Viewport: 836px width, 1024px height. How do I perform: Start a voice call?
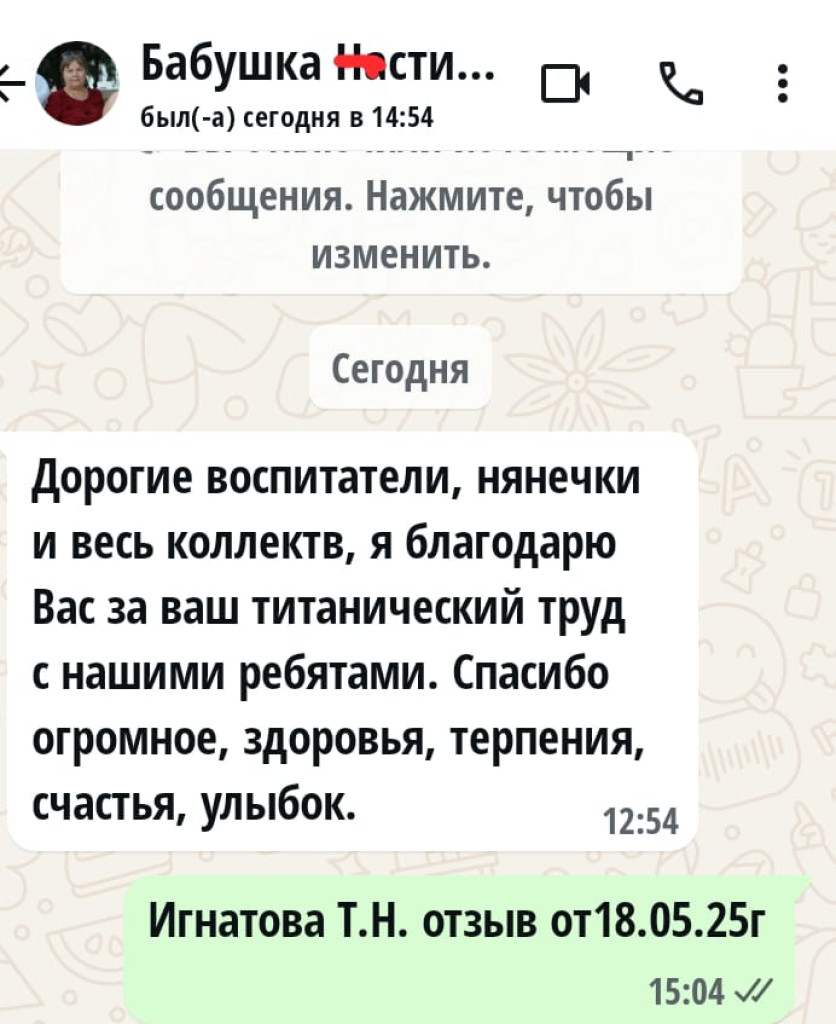(681, 83)
